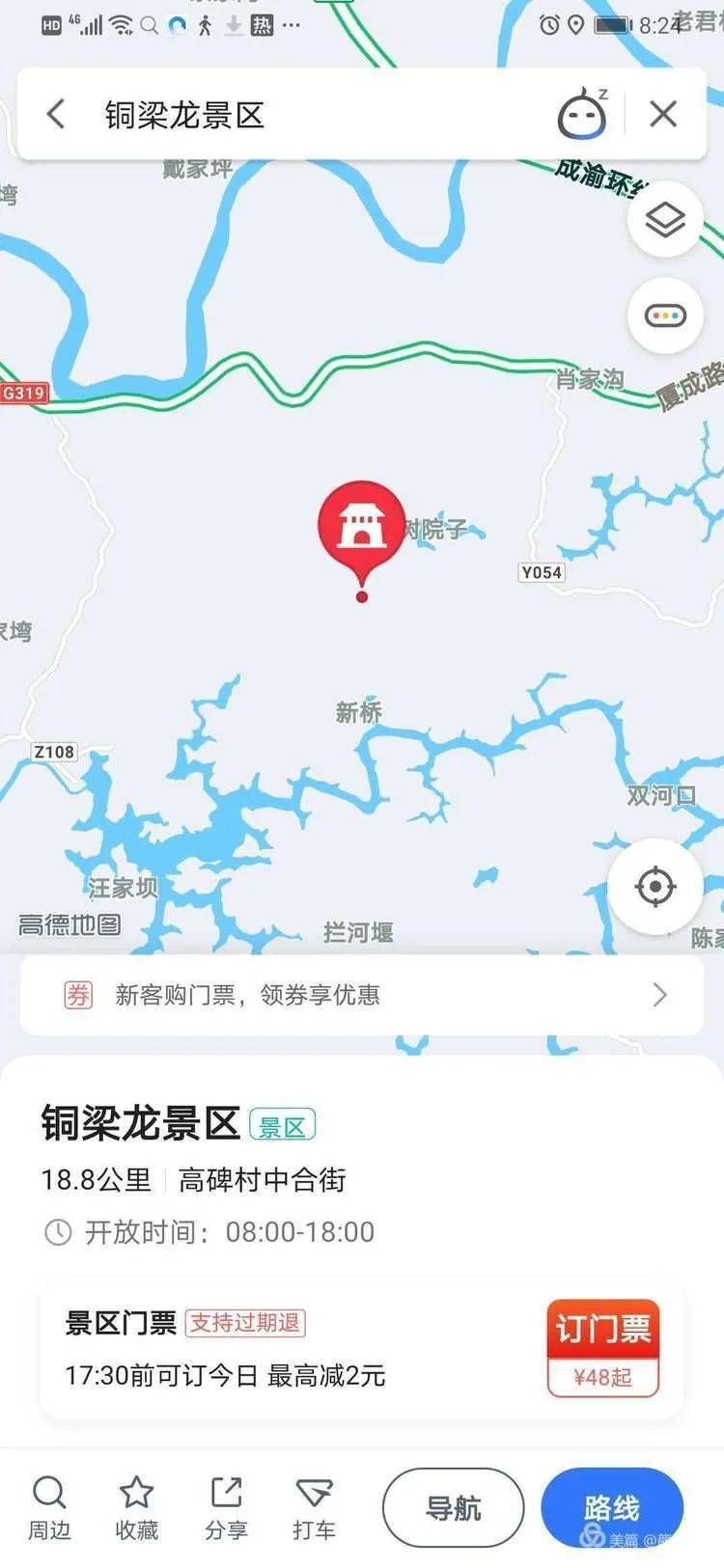This screenshot has height=1568, width=724.
Task: Open the voice assistant mascot icon
Action: 582,114
